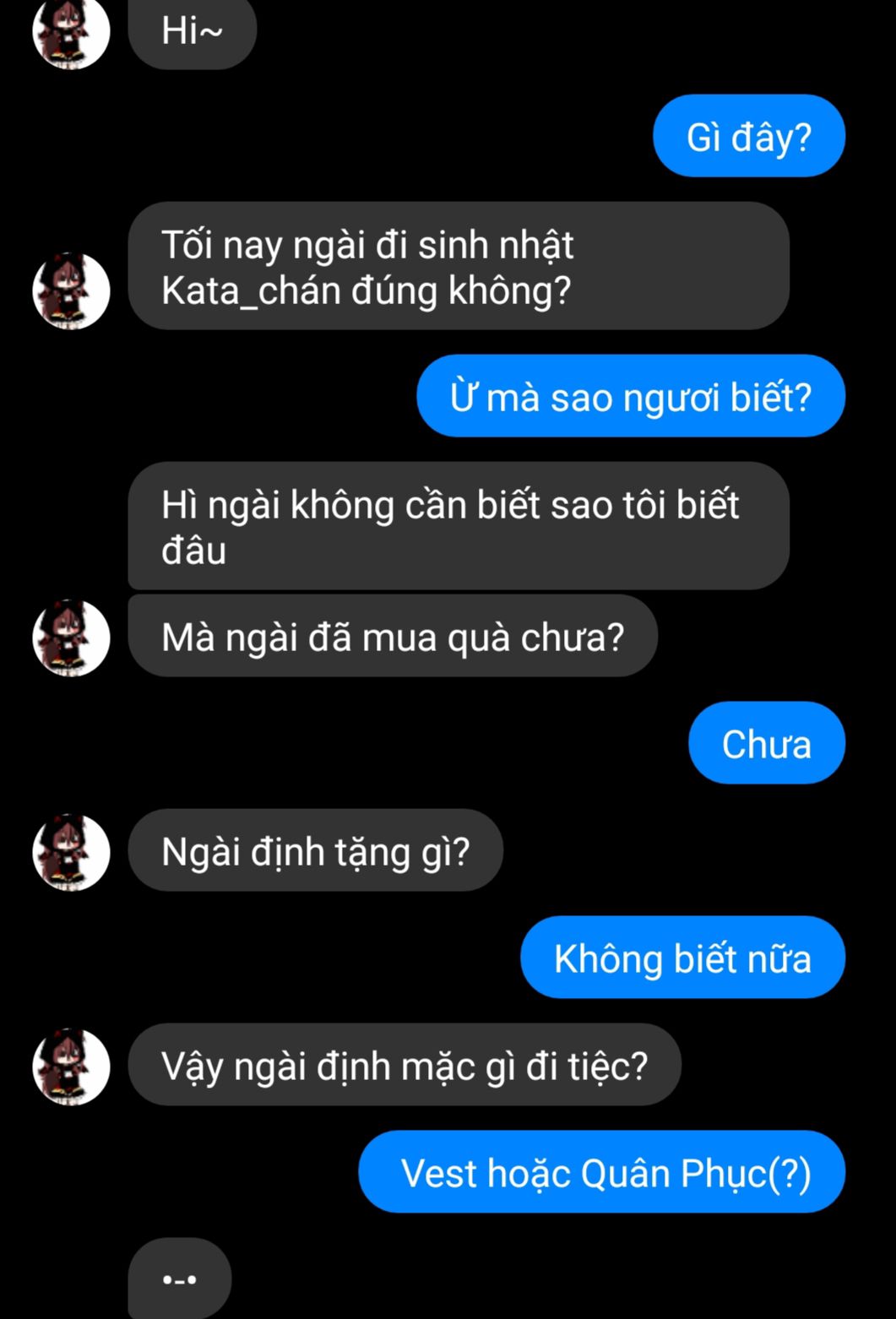Tap the avatar beside "Ngài định tặng gì?"
The width and height of the screenshot is (896, 1319).
tap(71, 852)
